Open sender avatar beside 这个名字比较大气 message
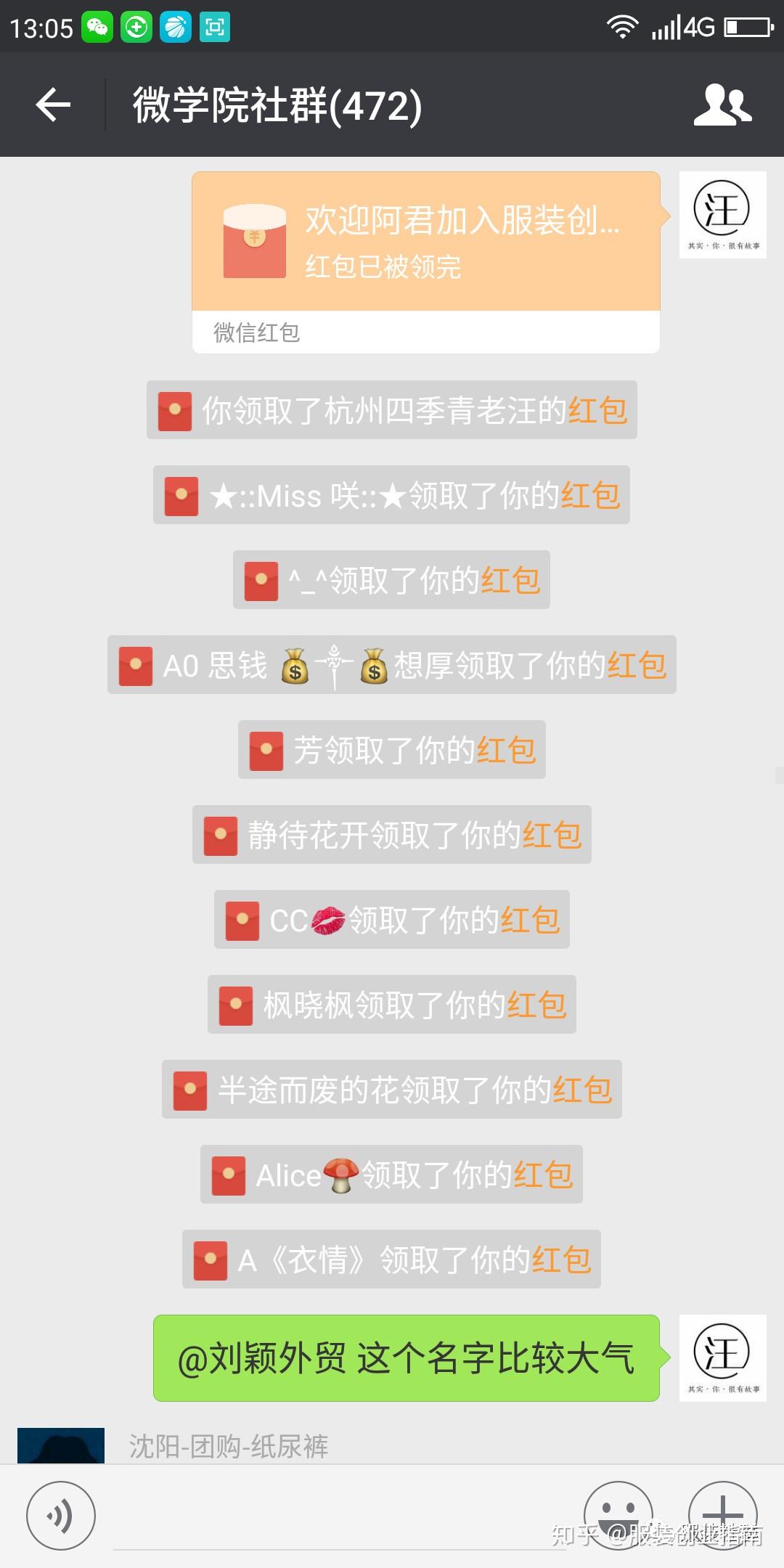Viewport: 784px width, 1568px height. click(x=722, y=1357)
